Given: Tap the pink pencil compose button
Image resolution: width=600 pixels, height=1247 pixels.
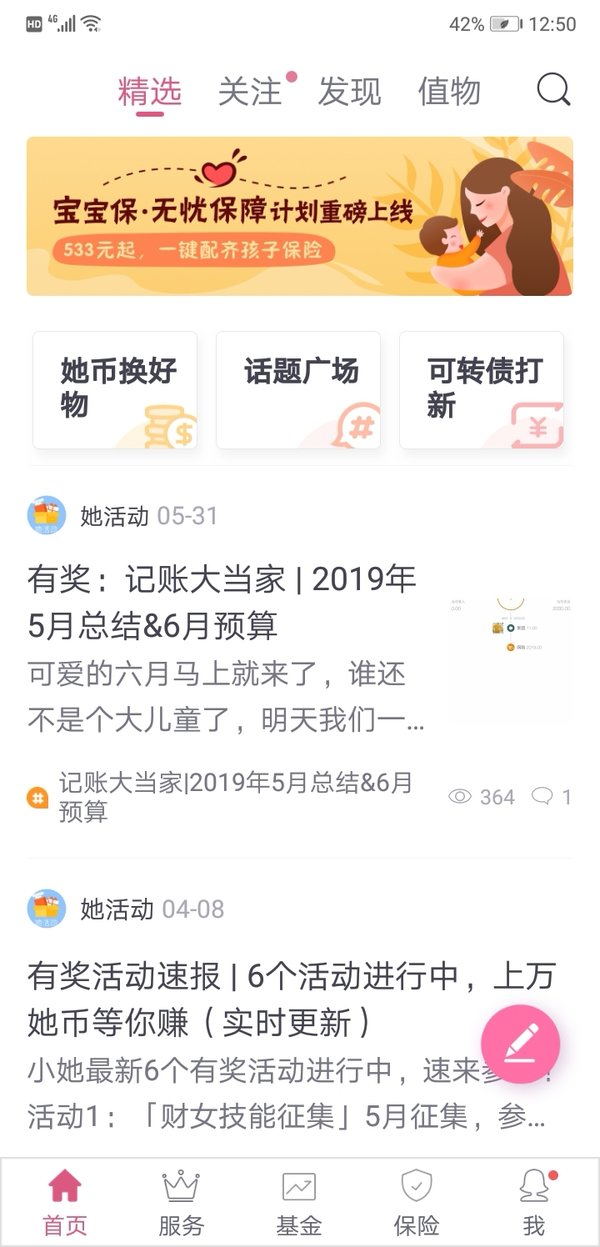Looking at the screenshot, I should (x=520, y=1044).
